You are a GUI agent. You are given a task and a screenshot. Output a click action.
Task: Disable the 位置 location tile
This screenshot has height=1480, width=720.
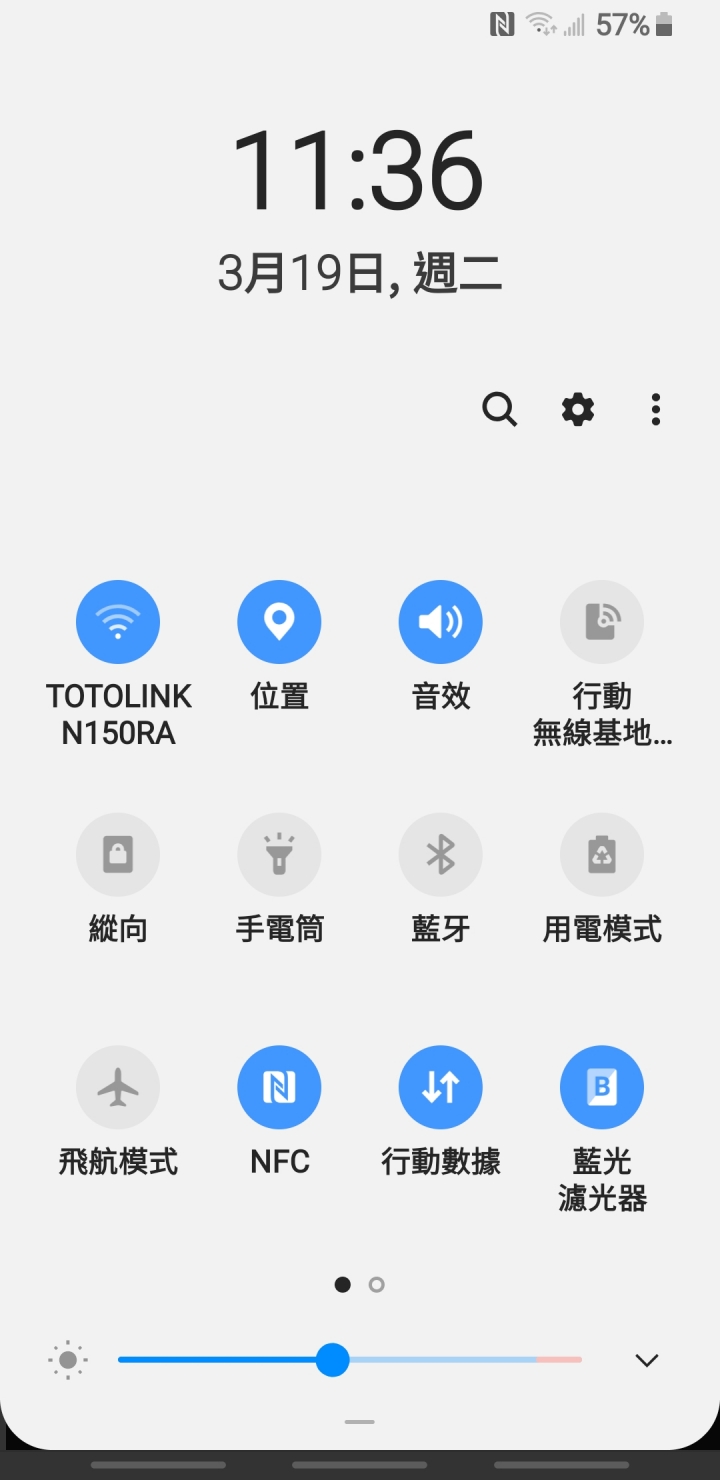click(279, 622)
